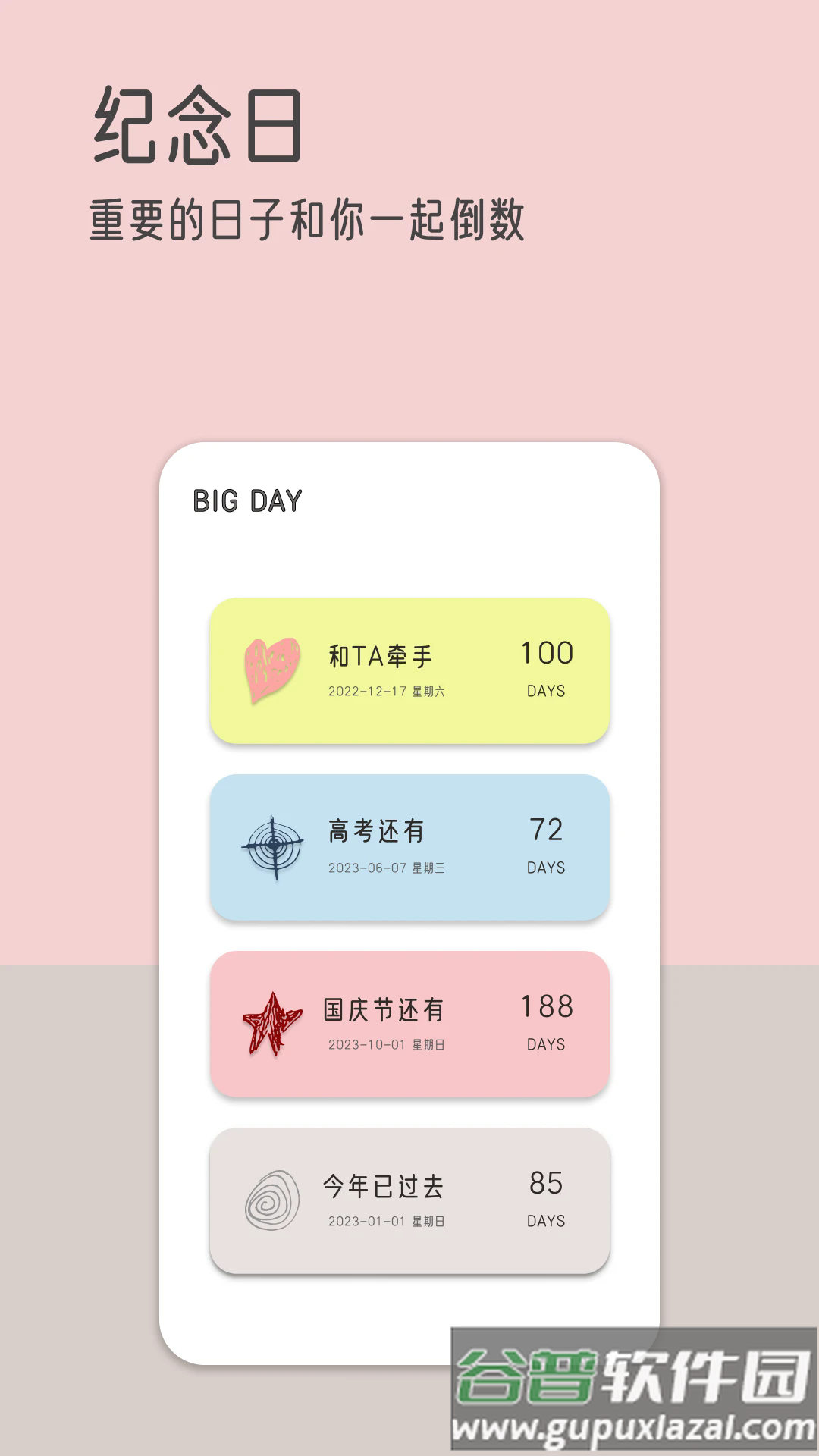819x1456 pixels.
Task: Click the 100 DAYS counter on the yellow card
Action: (547, 667)
